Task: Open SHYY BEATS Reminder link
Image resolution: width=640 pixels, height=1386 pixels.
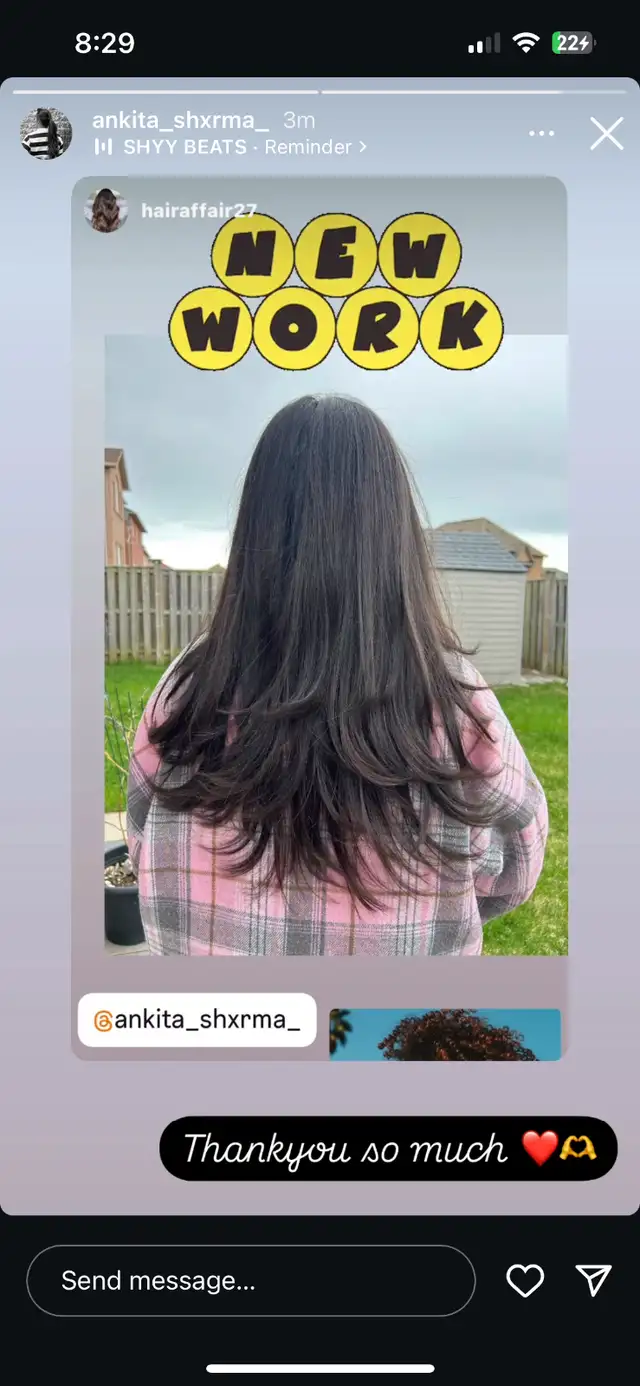Action: tap(231, 147)
